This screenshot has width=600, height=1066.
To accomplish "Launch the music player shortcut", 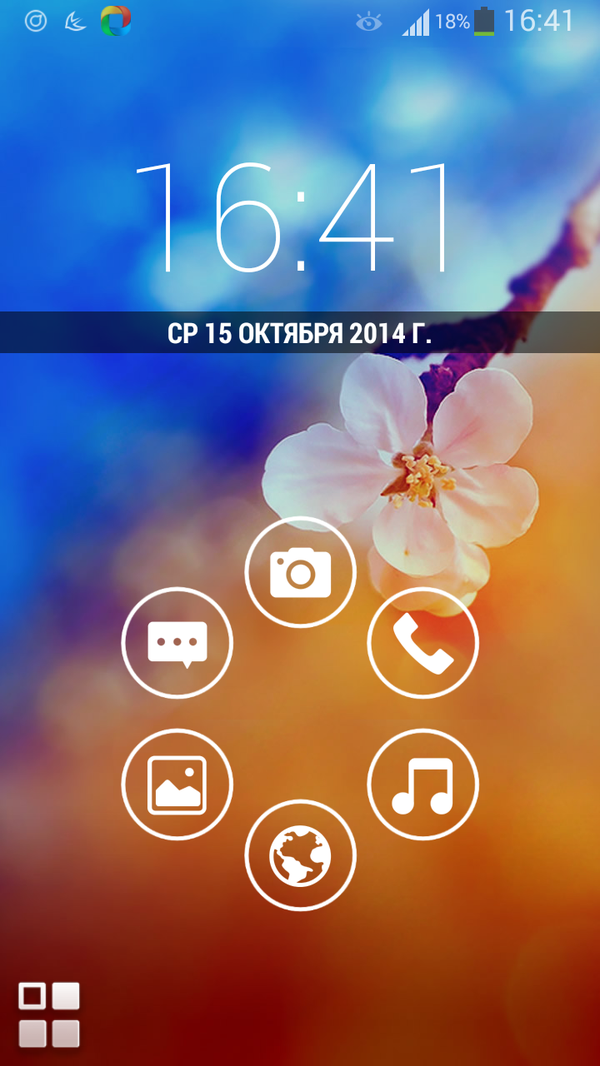I will coord(423,783).
